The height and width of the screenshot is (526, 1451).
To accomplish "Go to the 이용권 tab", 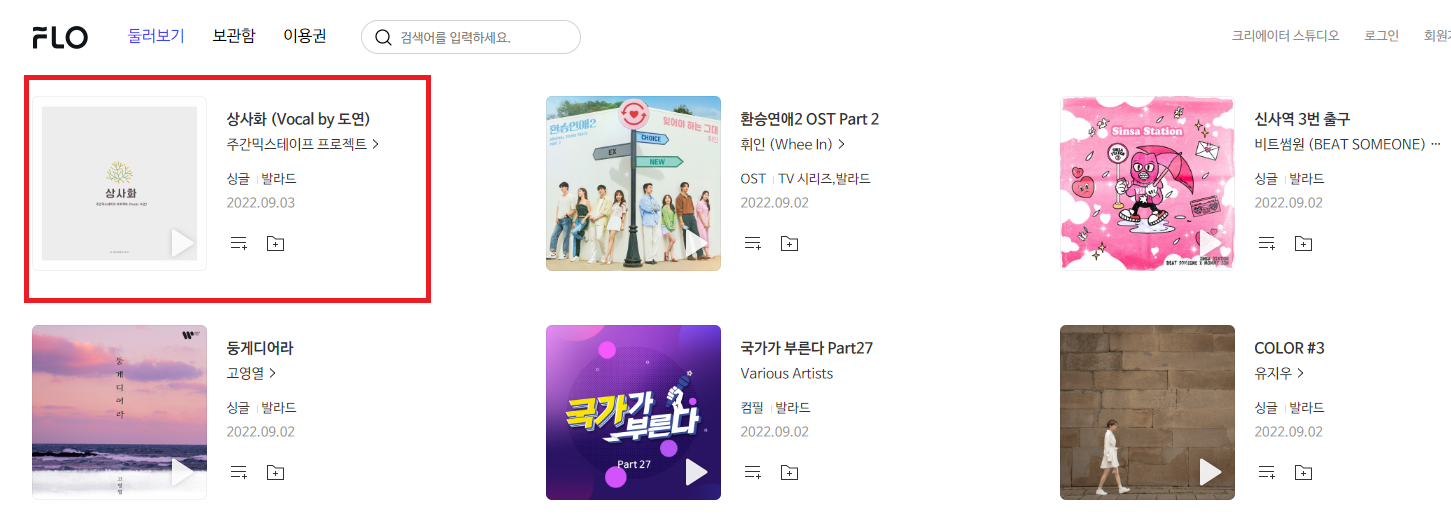I will pyautogui.click(x=304, y=36).
